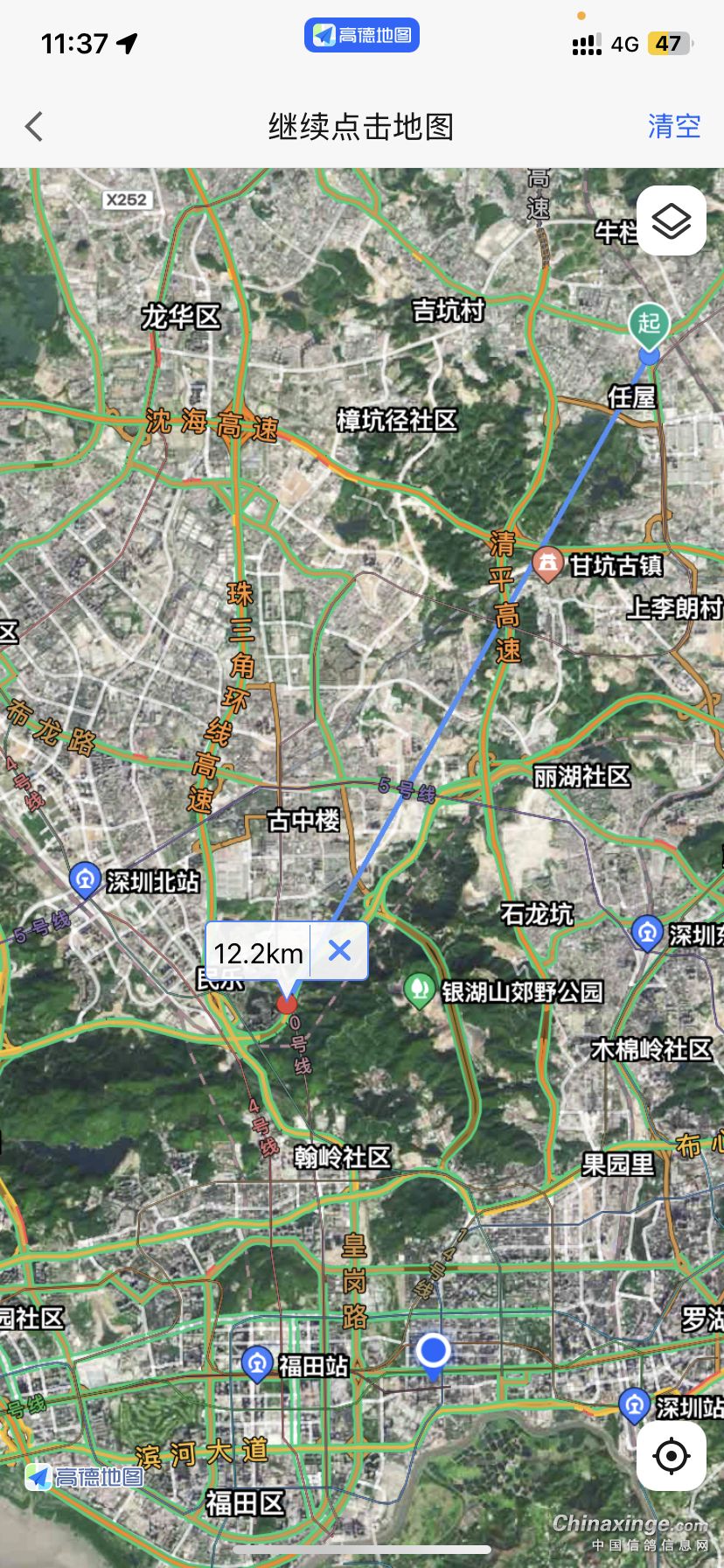Viewport: 724px width, 1568px height.
Task: Tap the 银湖山郊野公园 park marker
Action: click(420, 990)
